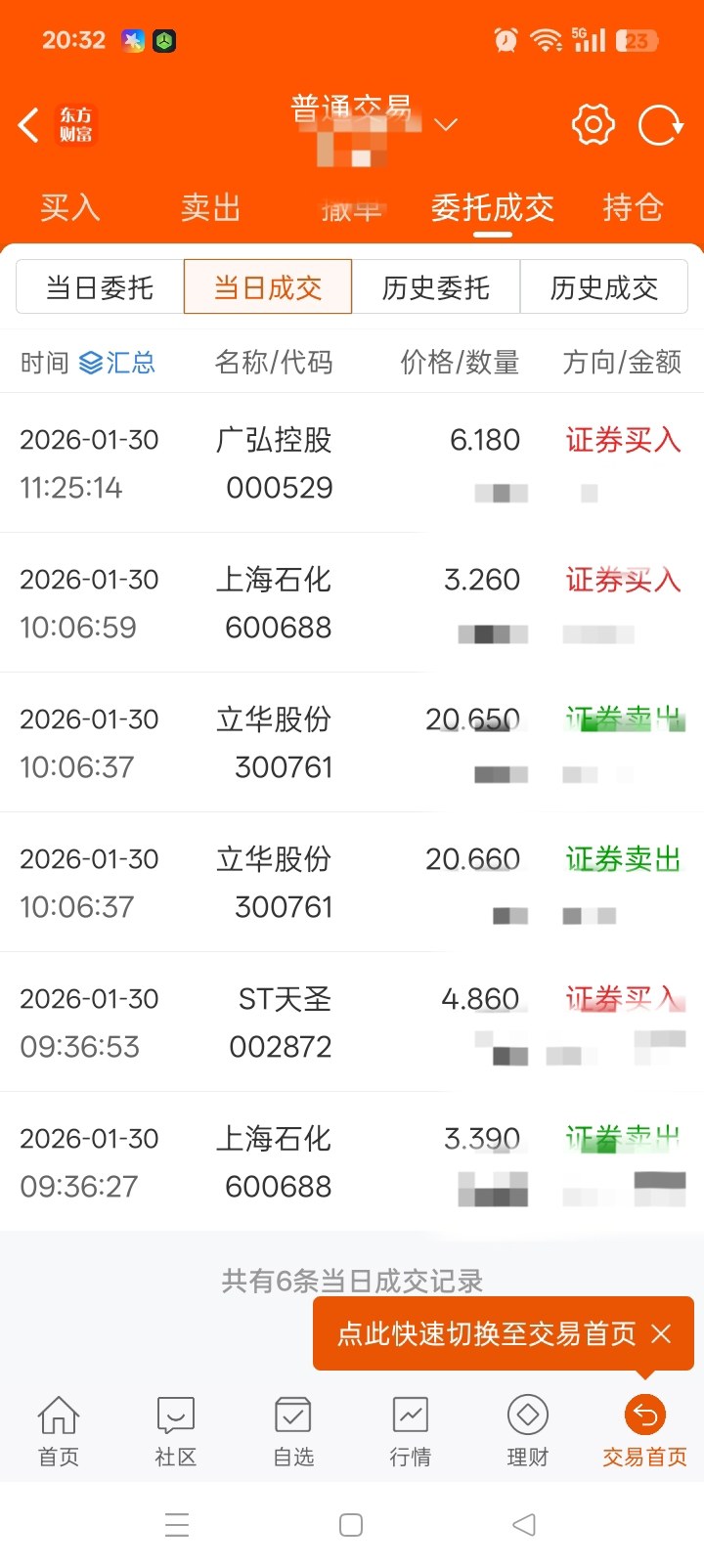Tap the system back button
The image size is (704, 1568).
(524, 1525)
